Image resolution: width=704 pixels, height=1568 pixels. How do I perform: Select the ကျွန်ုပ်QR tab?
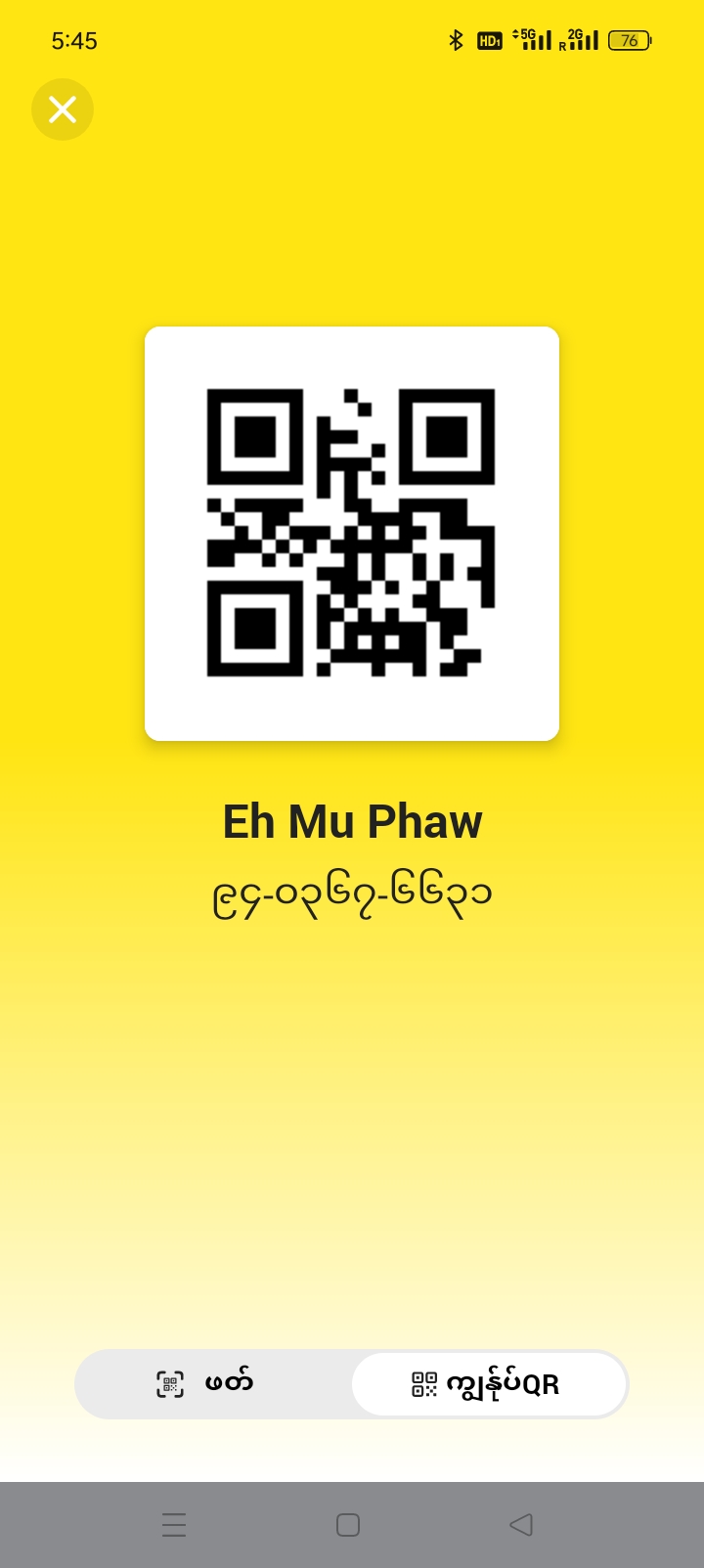(x=488, y=1384)
